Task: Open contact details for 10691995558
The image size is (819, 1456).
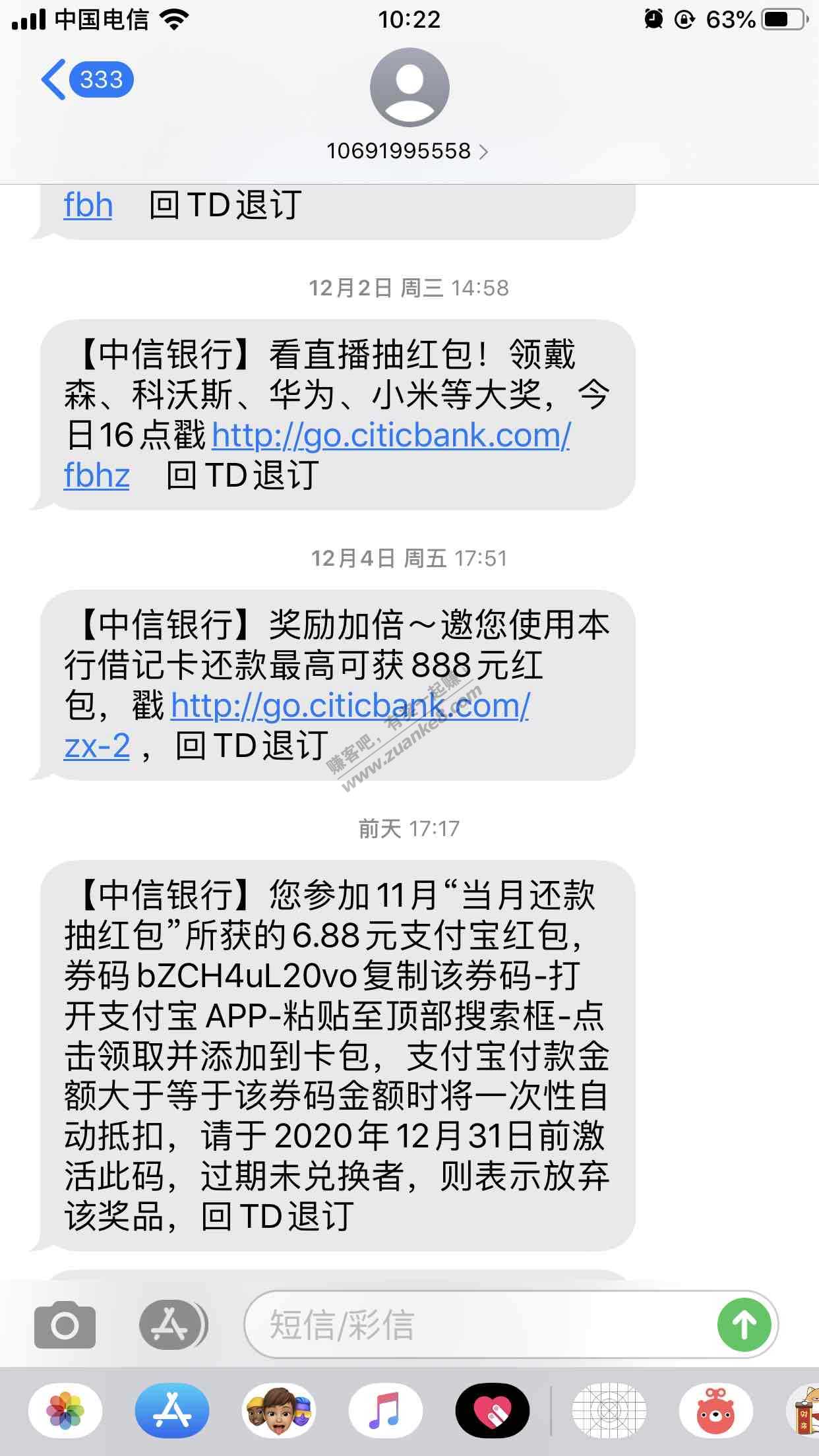Action: 408,151
